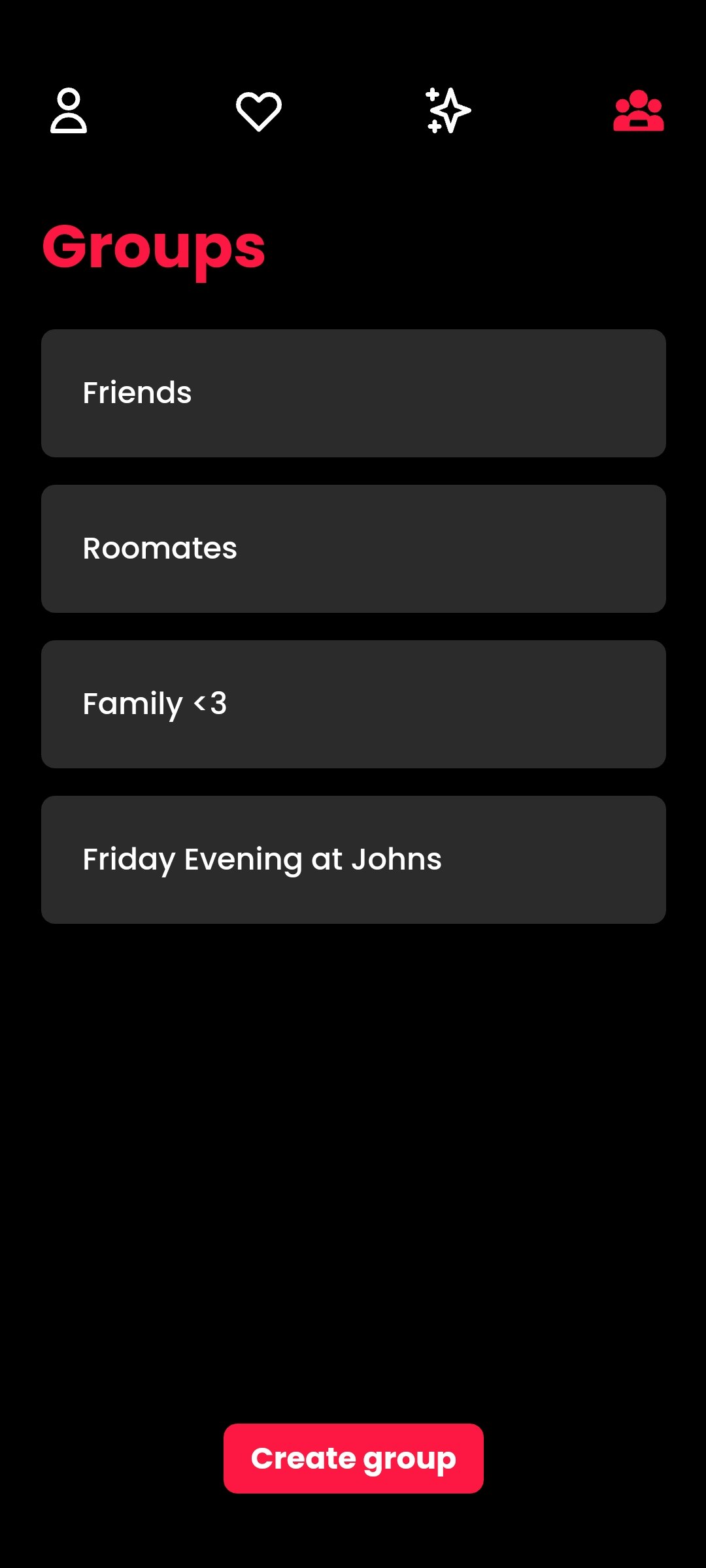Open the Friends group

353,393
